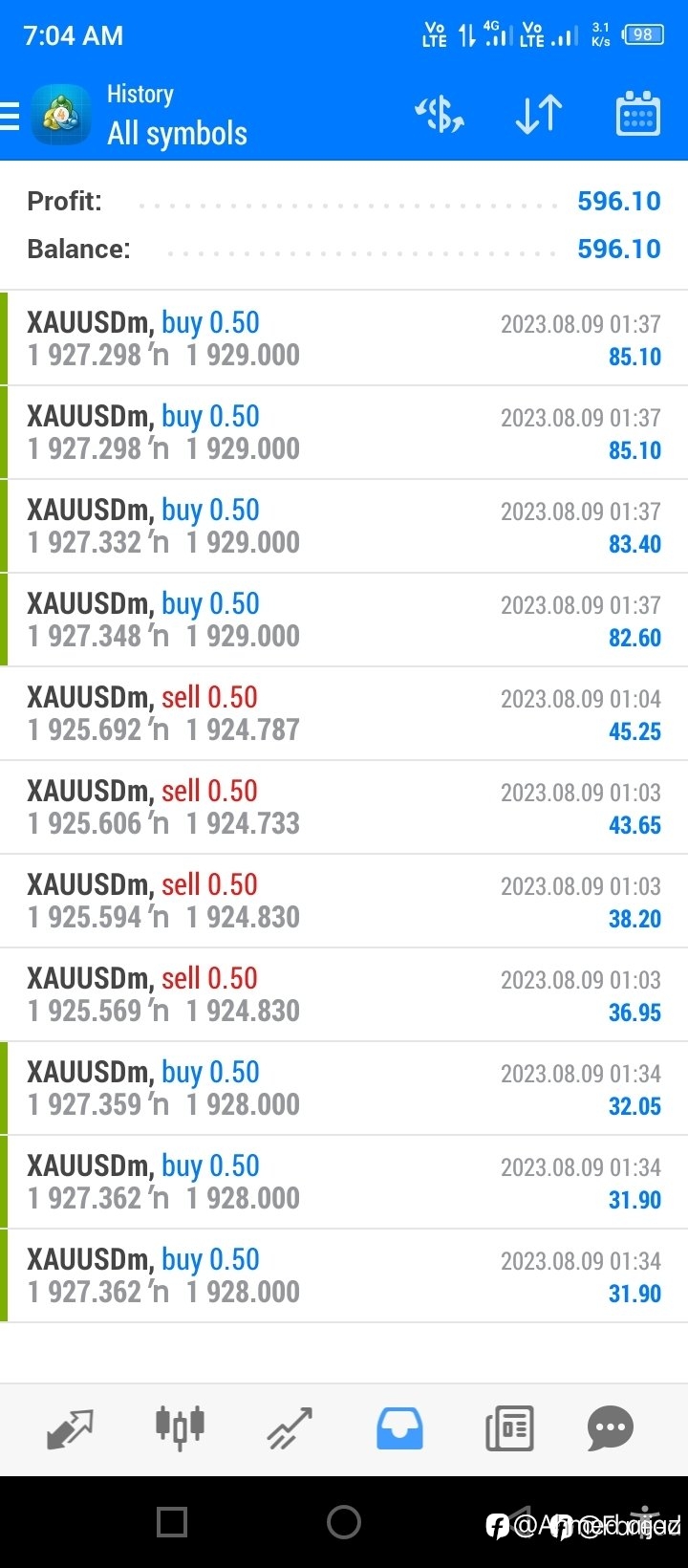Switch to the candlestick Chart tab
This screenshot has width=688, height=1568.
pyautogui.click(x=180, y=1428)
